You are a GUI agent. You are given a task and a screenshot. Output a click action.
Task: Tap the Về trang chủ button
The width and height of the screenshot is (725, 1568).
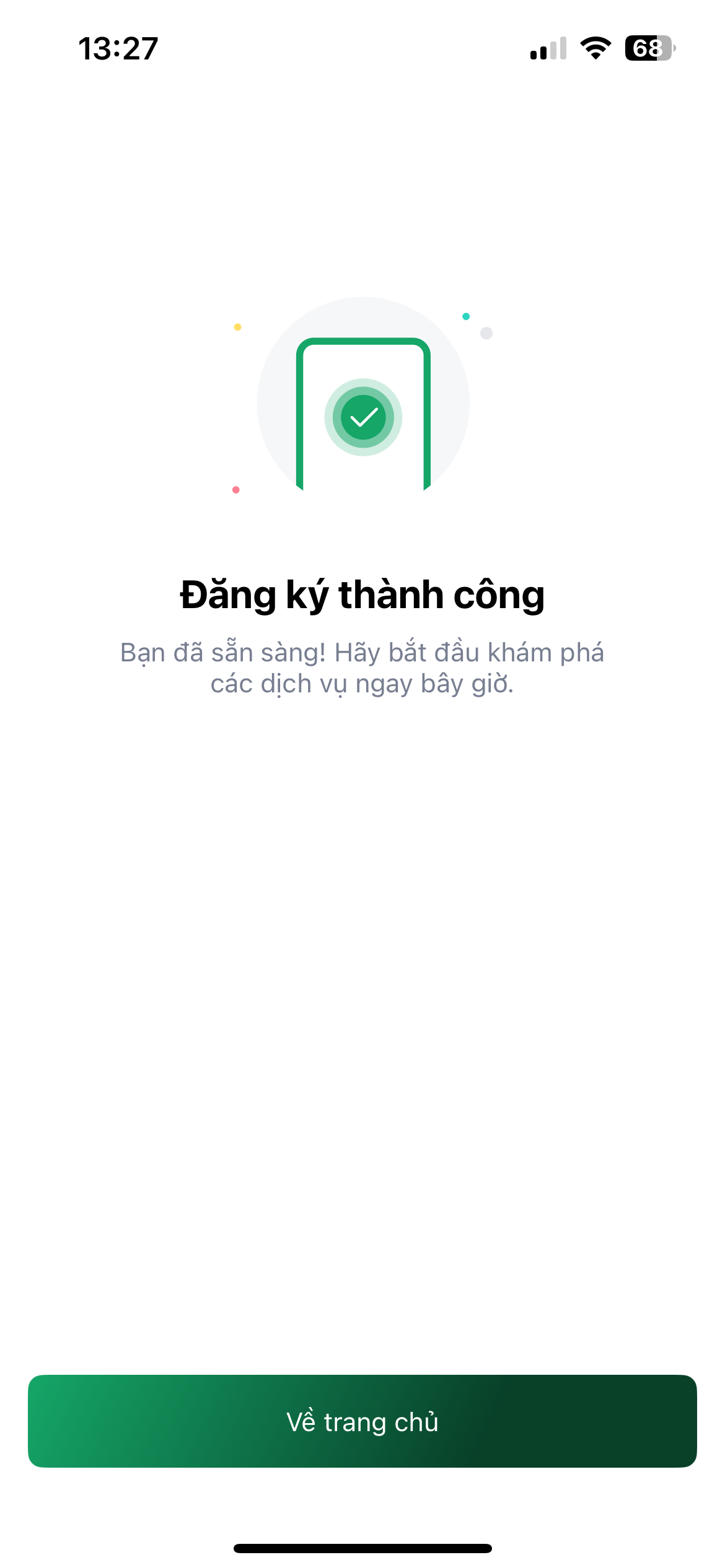click(362, 1421)
